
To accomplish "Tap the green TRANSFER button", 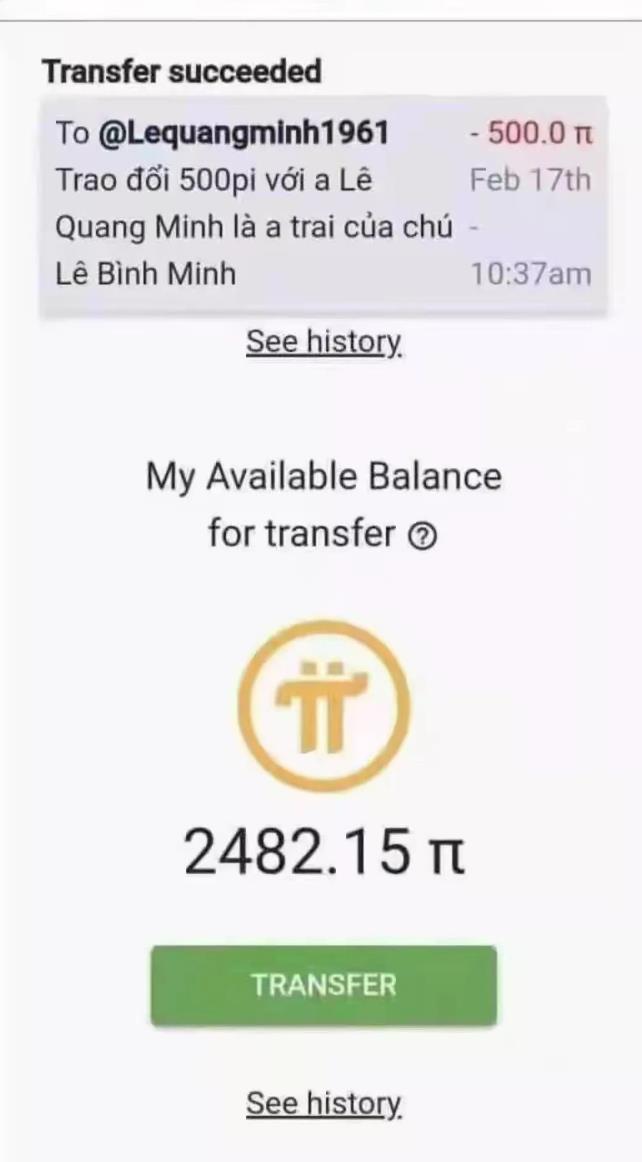I will coord(323,985).
